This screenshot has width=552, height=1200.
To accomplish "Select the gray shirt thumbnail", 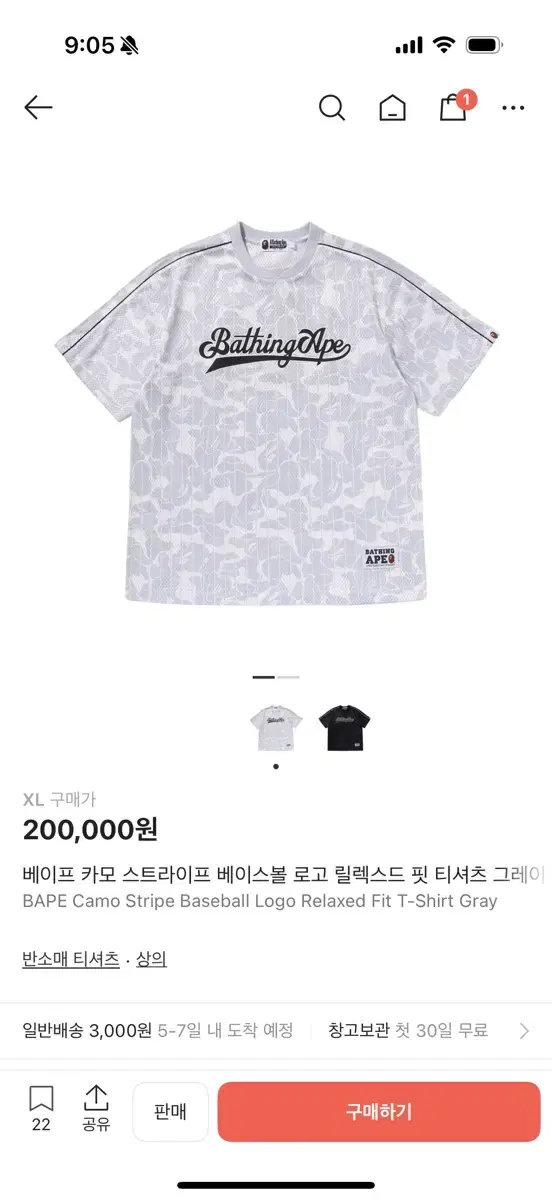I will tap(275, 728).
